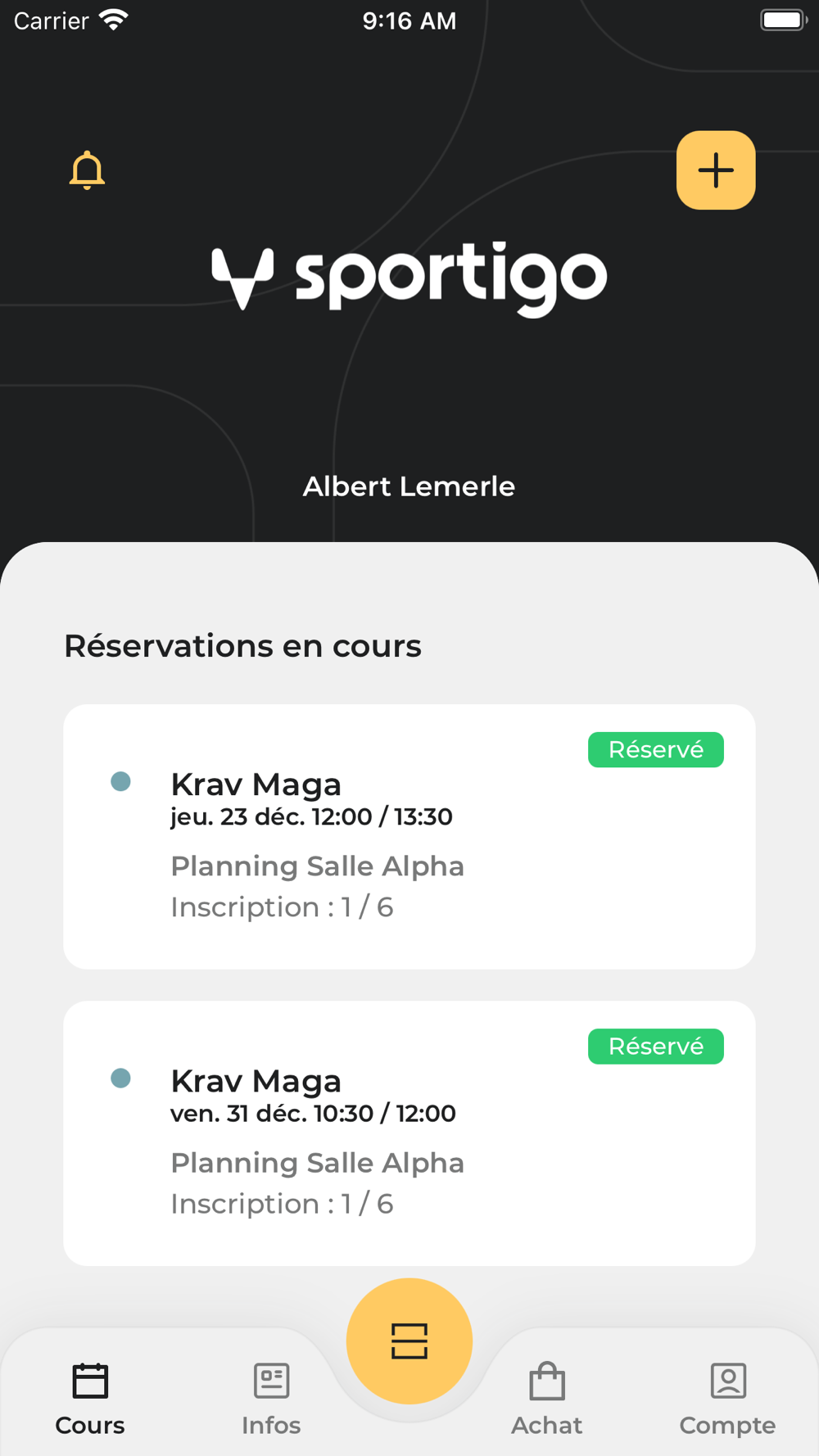The image size is (819, 1456).
Task: Tap the yellow plus button
Action: pyautogui.click(x=715, y=170)
